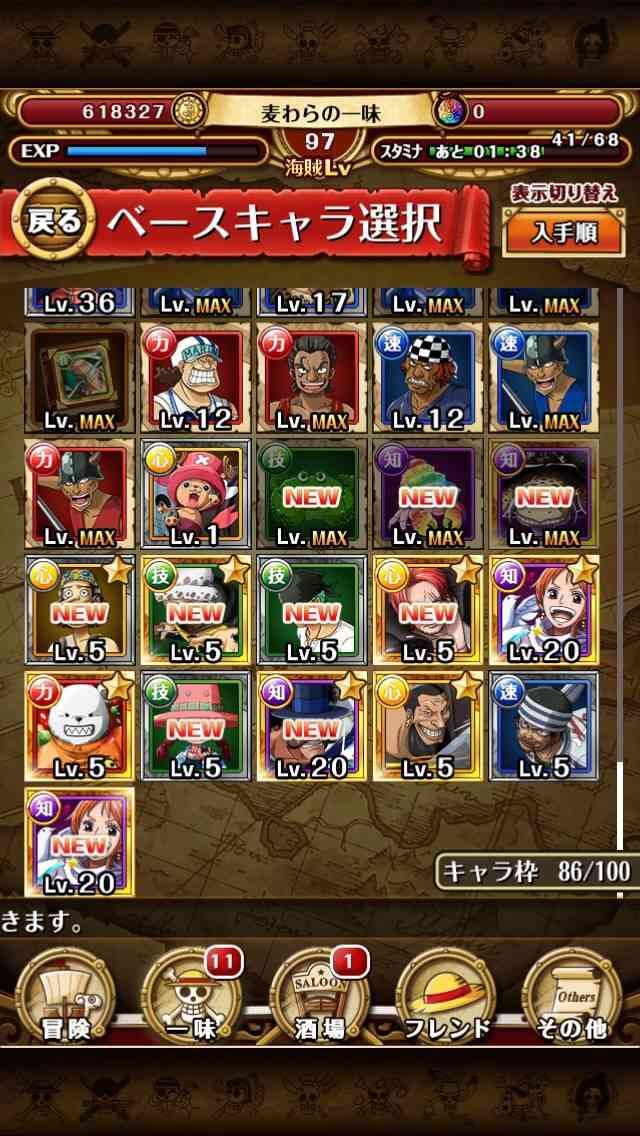Switch to the フレンド tab
Viewport: 640px width, 1136px height.
point(446,998)
